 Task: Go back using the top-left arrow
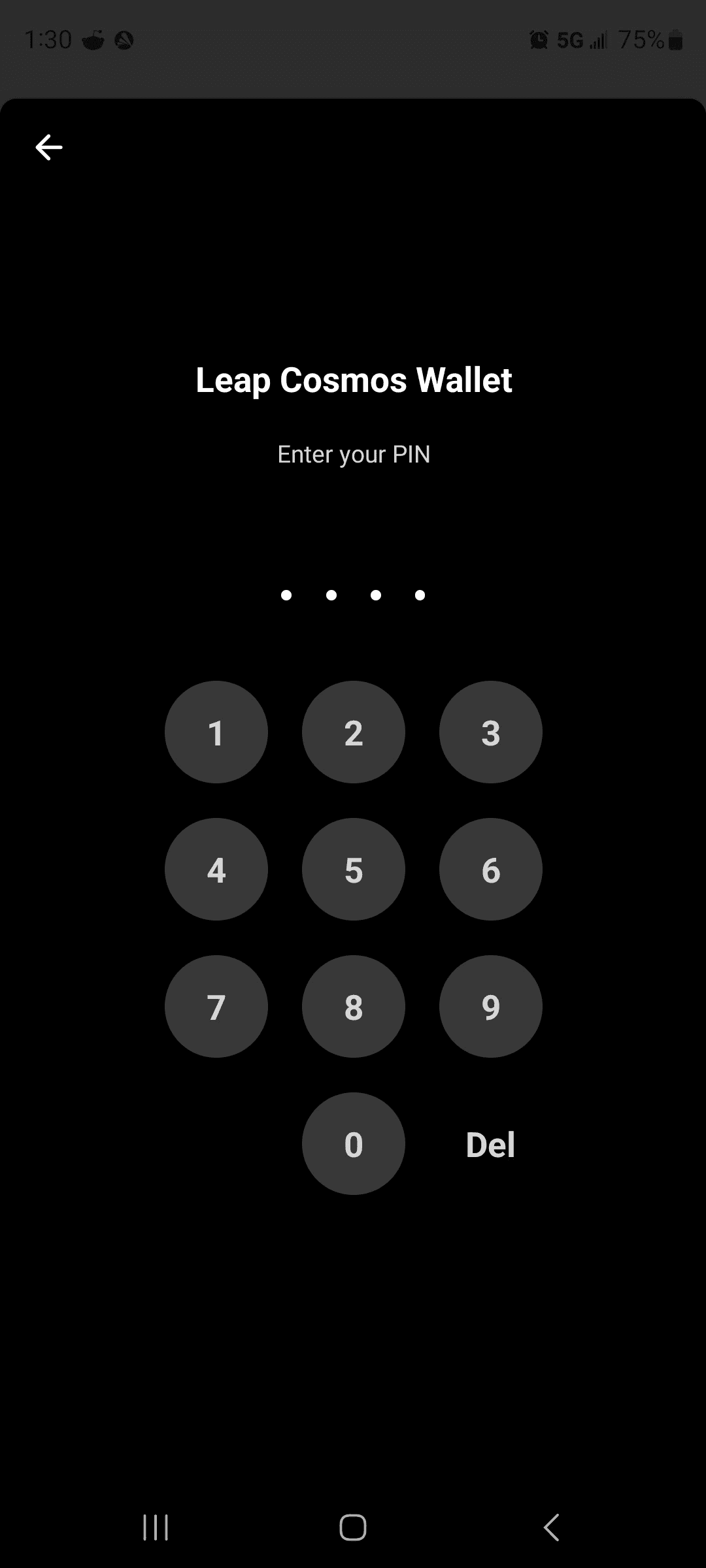[x=49, y=147]
